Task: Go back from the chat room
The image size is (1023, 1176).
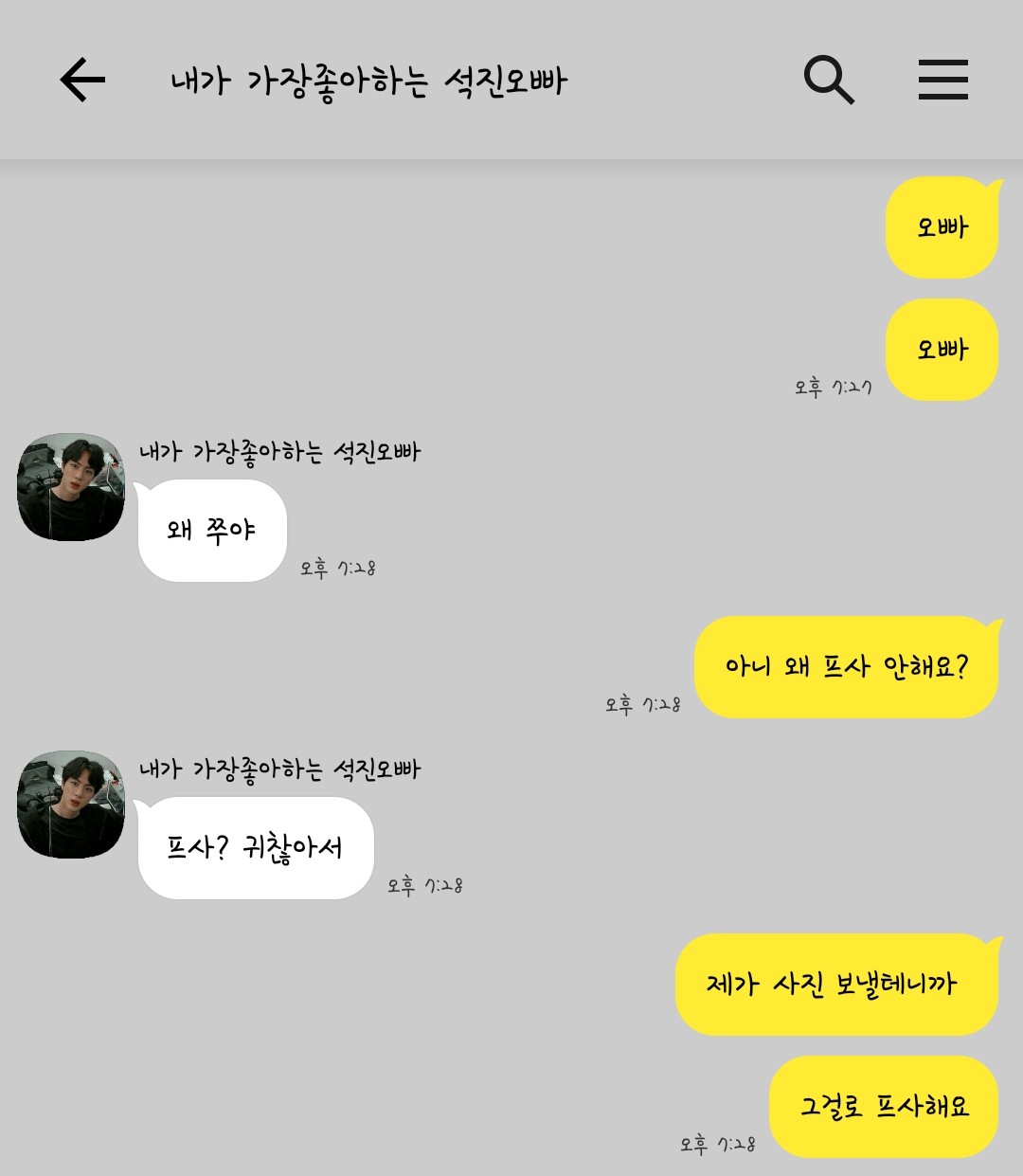Action: tap(82, 80)
